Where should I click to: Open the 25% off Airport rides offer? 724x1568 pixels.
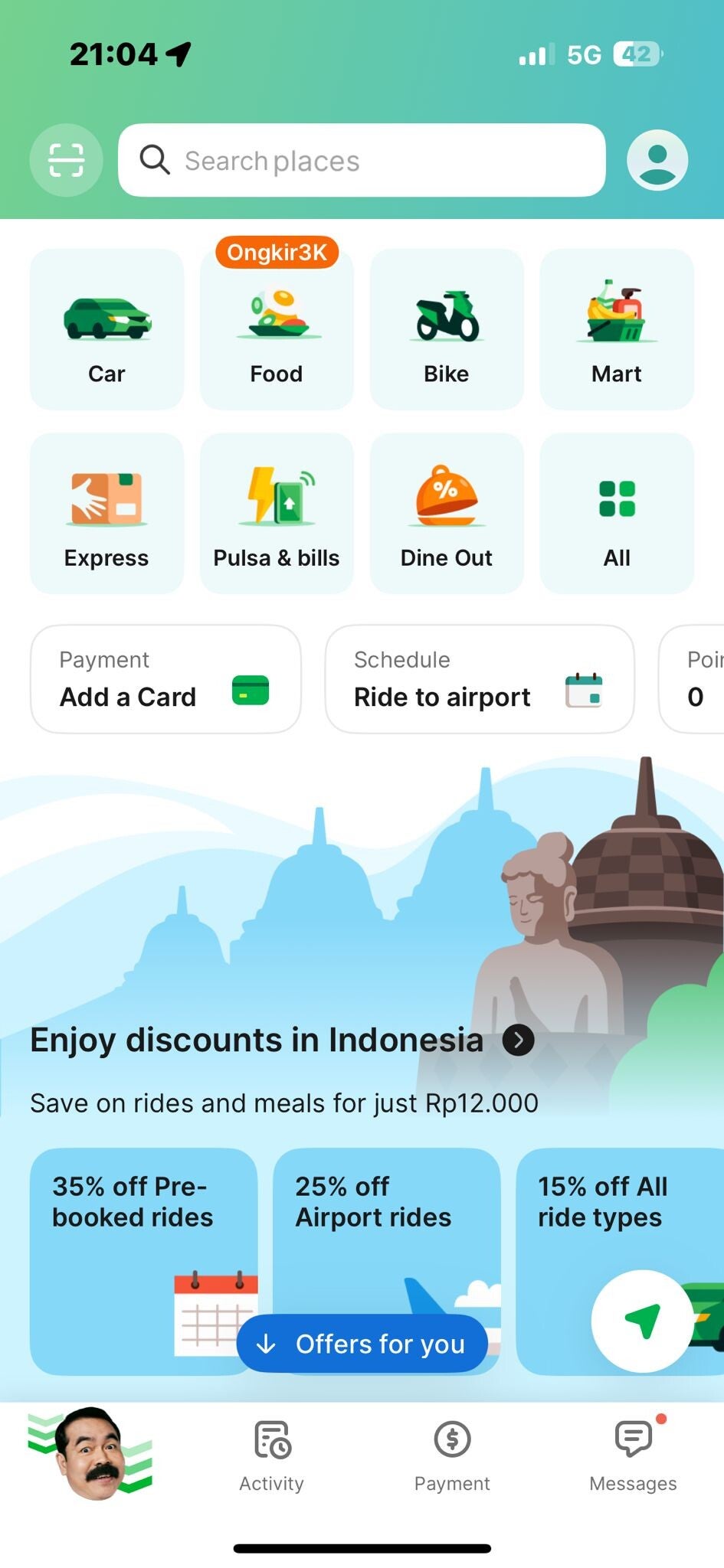click(386, 1225)
